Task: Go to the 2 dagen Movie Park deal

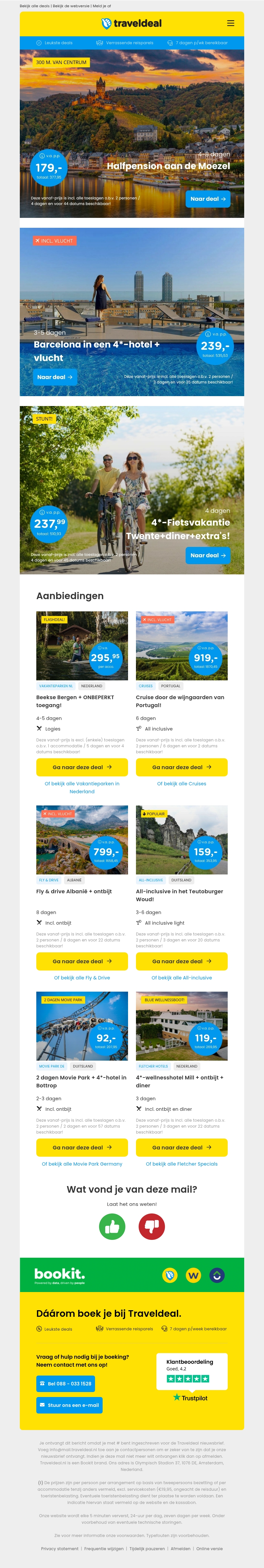Action: 82,1147
